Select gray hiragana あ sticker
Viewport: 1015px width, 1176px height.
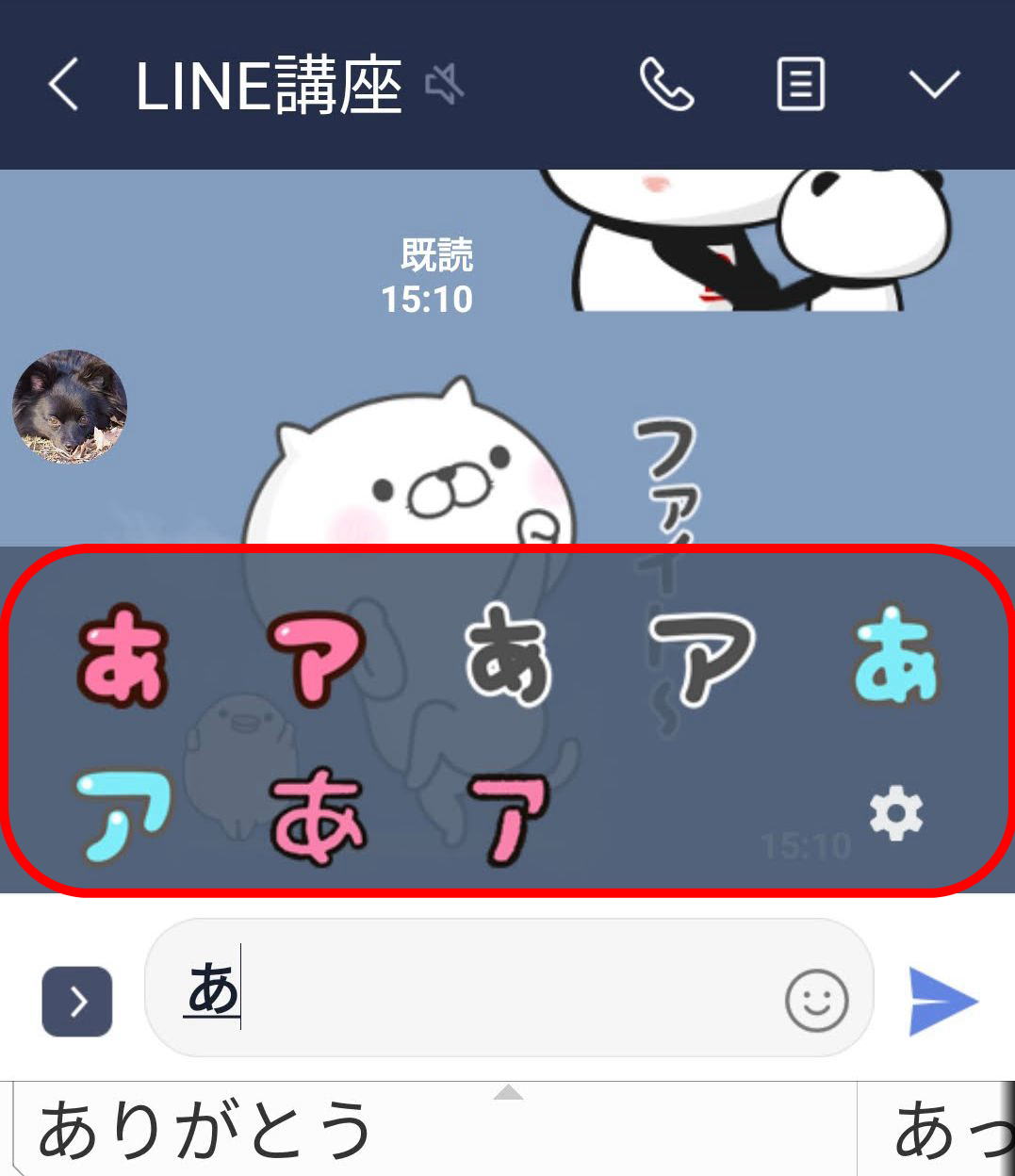coord(509,657)
